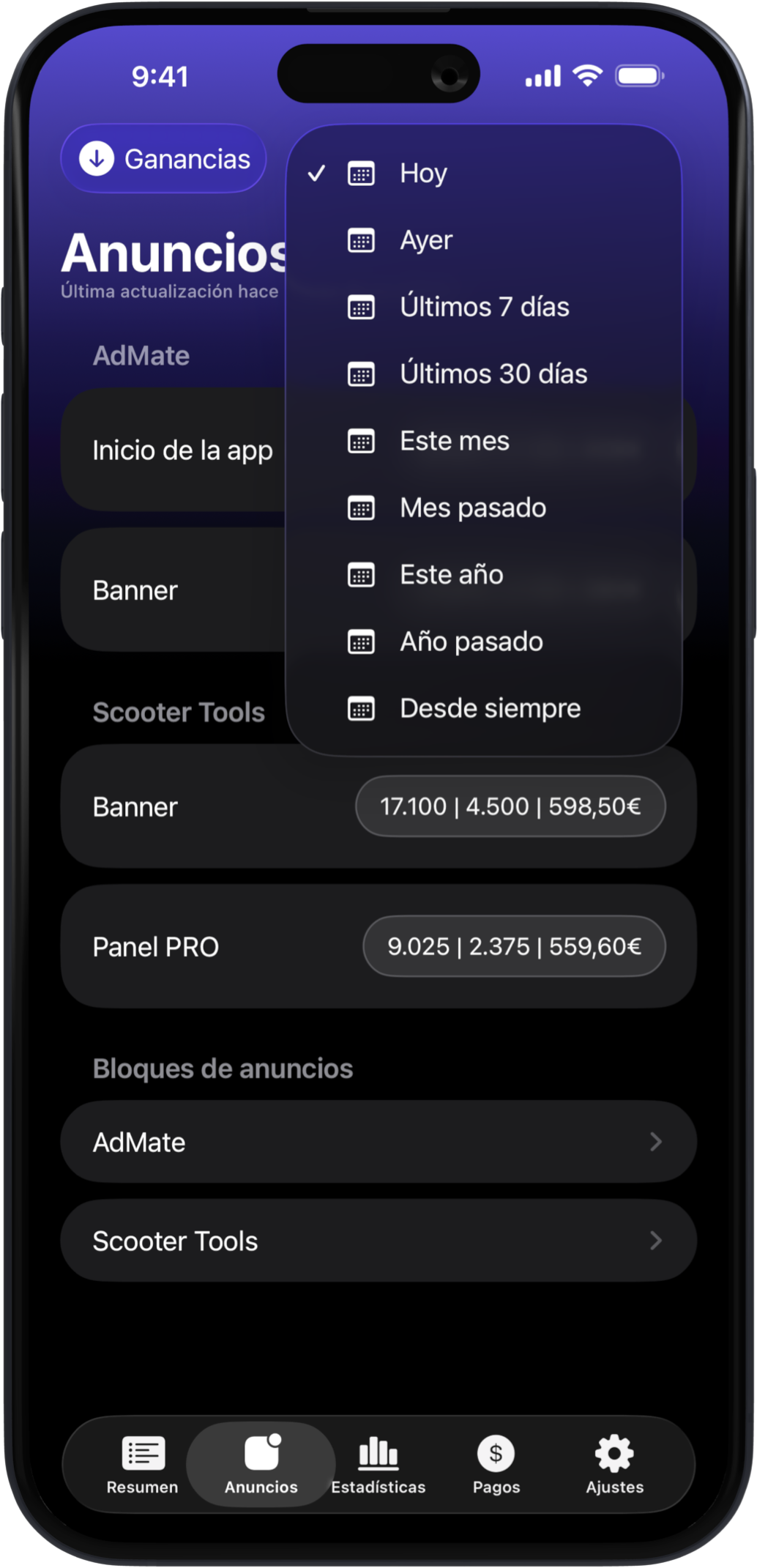Select the Hoy date range
Viewport: 757px width, 1568px height.
(x=483, y=174)
